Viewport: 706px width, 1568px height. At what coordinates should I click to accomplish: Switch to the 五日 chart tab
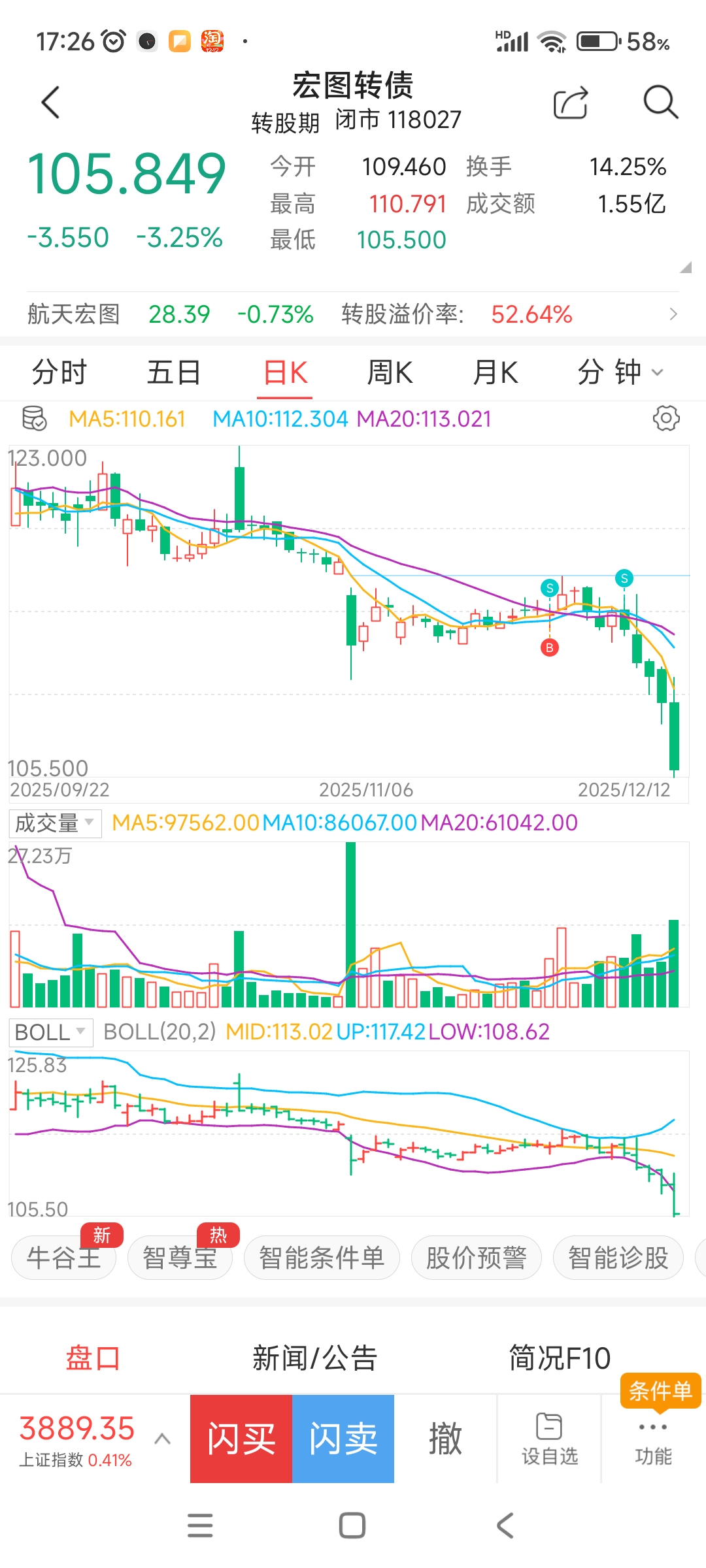[173, 373]
